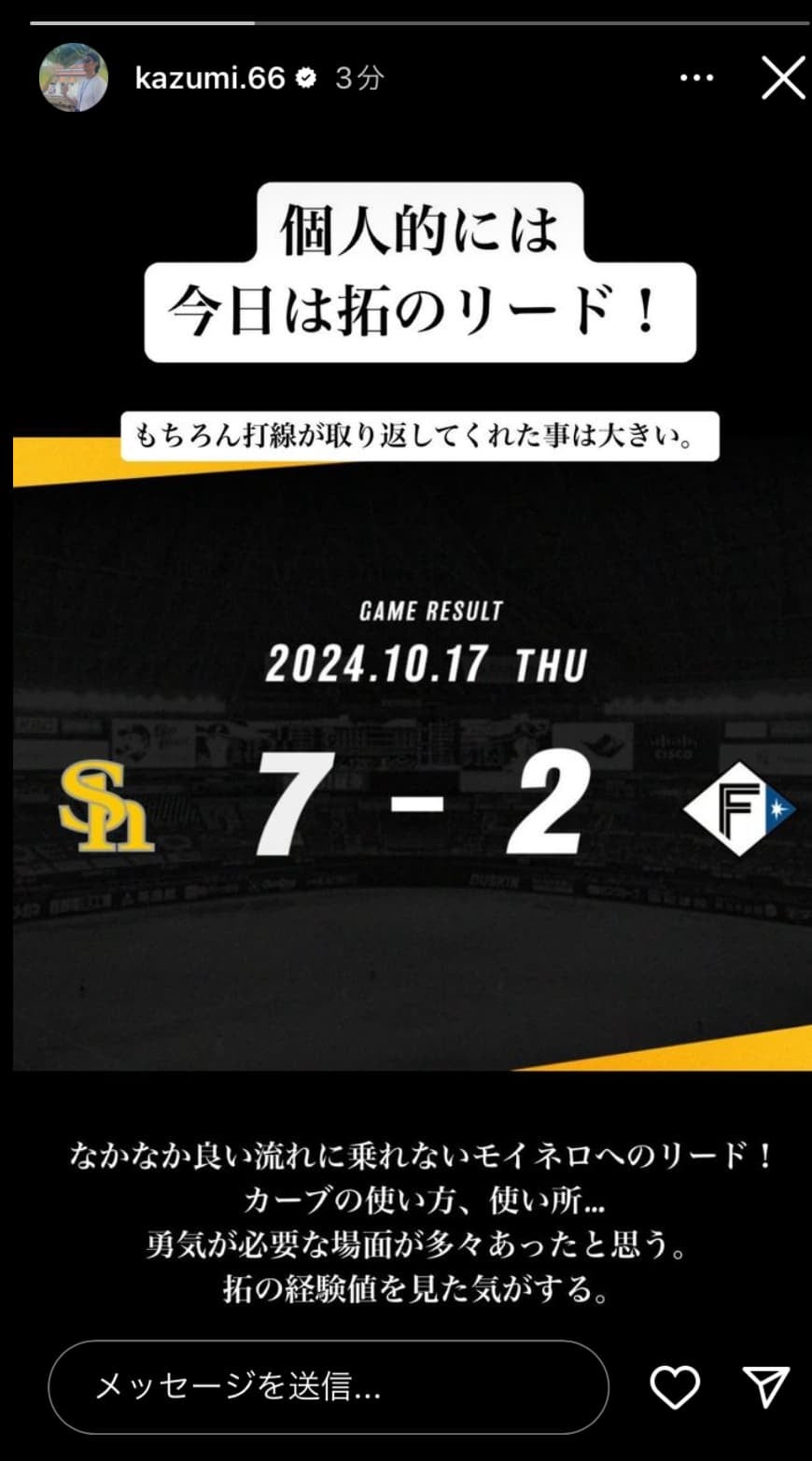Open the three-dot story options menu
Screen dimensions: 812x1461
coord(696,78)
